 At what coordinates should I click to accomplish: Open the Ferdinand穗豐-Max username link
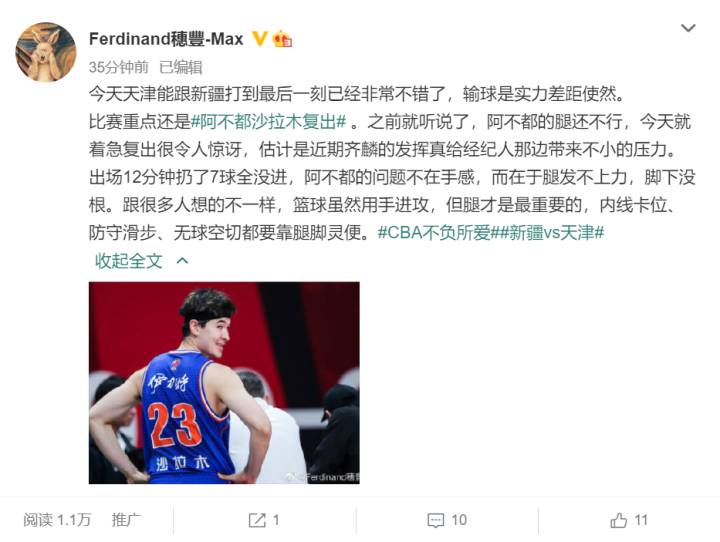pos(166,39)
